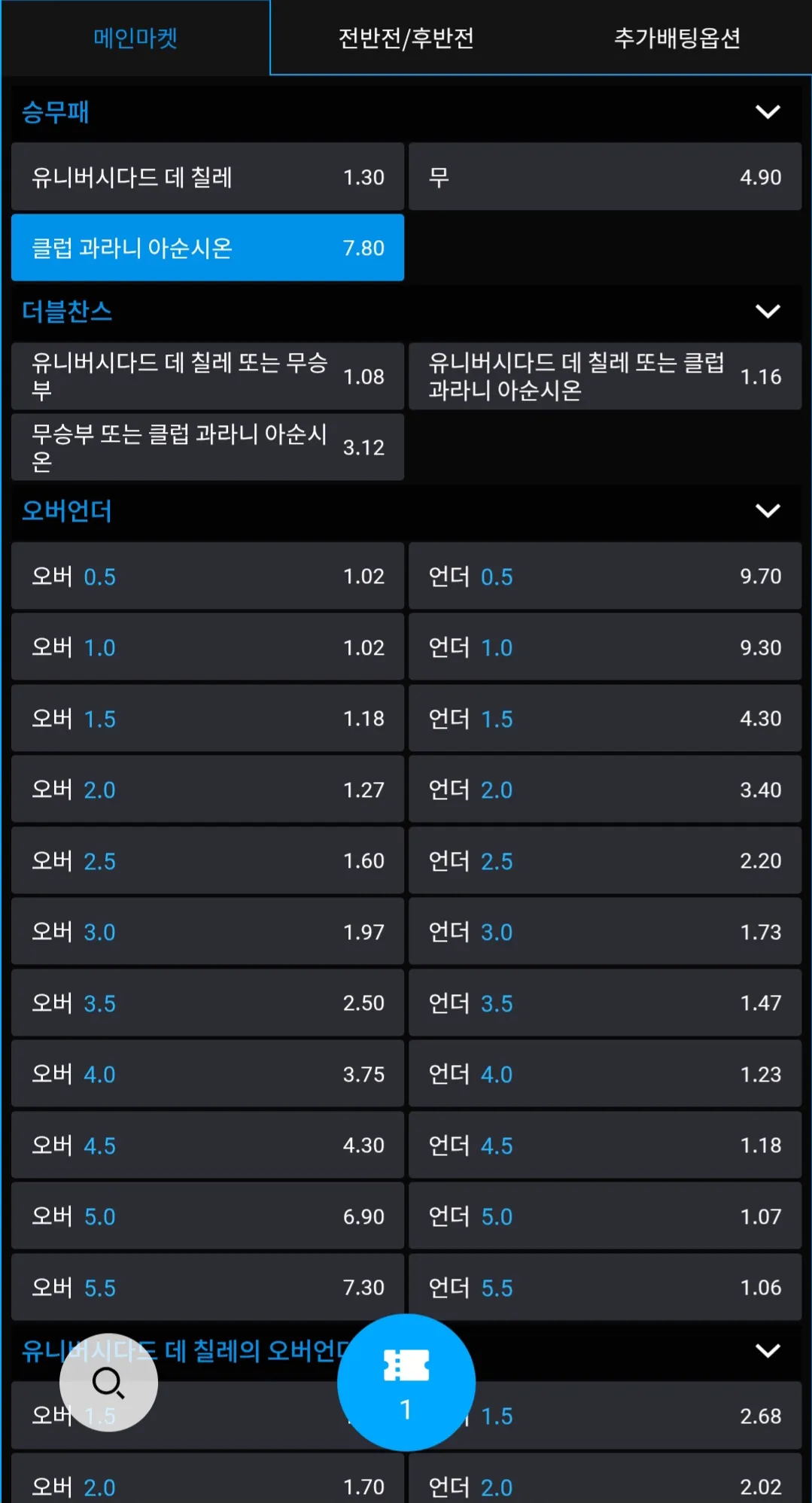Viewport: 812px width, 1503px height.
Task: Tap 오버 3.5 at odds 2.50
Action: [x=208, y=1003]
